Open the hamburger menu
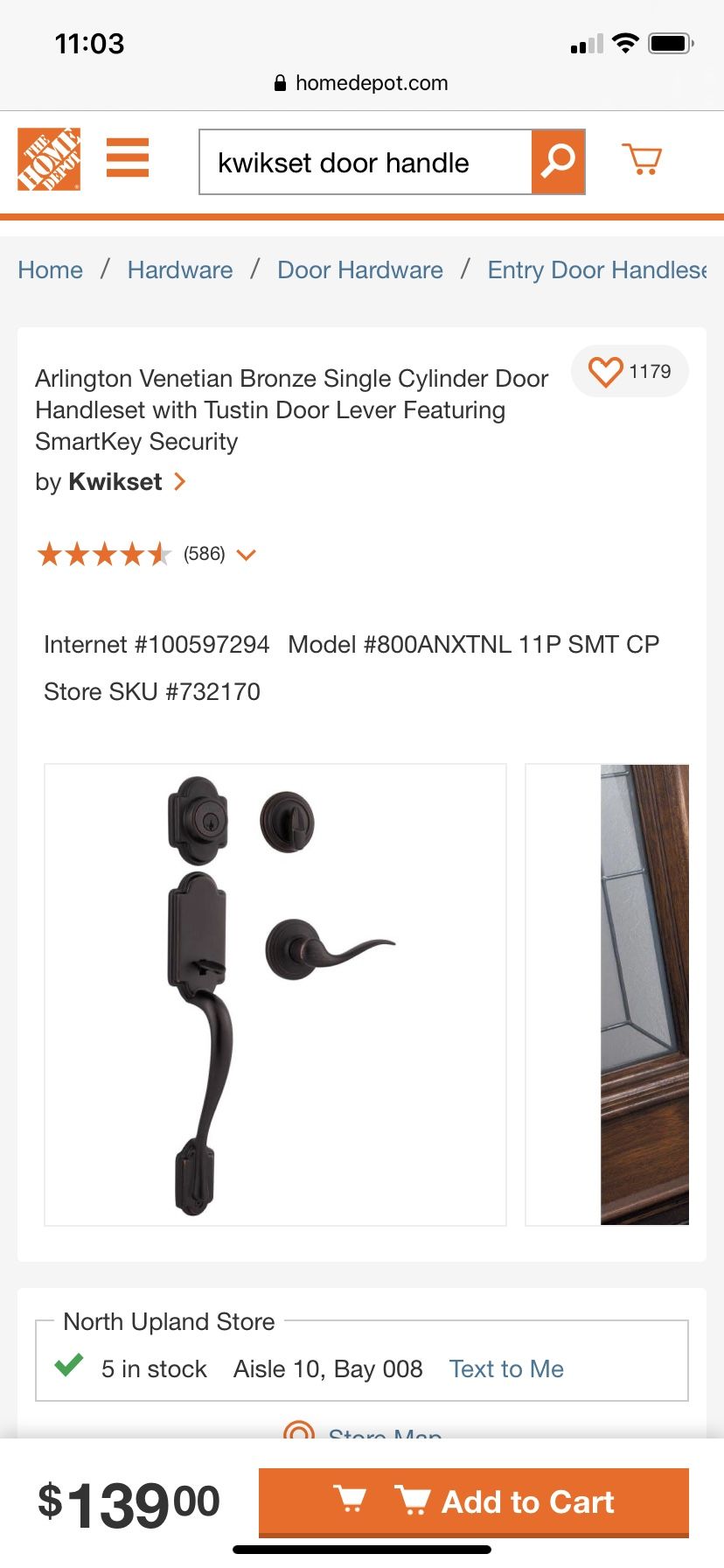Viewport: 724px width, 1568px height. coord(128,158)
